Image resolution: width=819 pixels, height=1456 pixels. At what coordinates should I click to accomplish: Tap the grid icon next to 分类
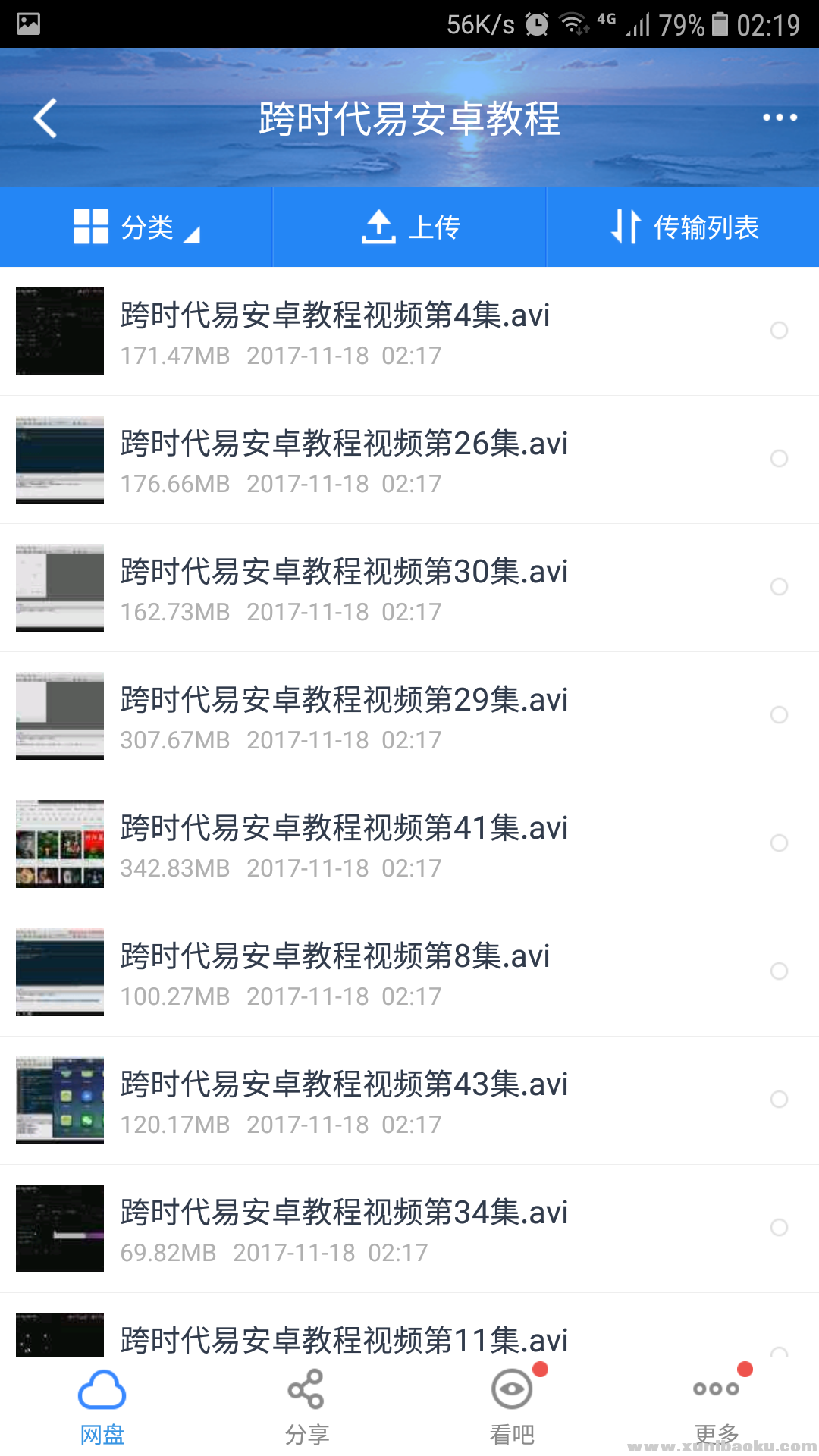pos(89,226)
